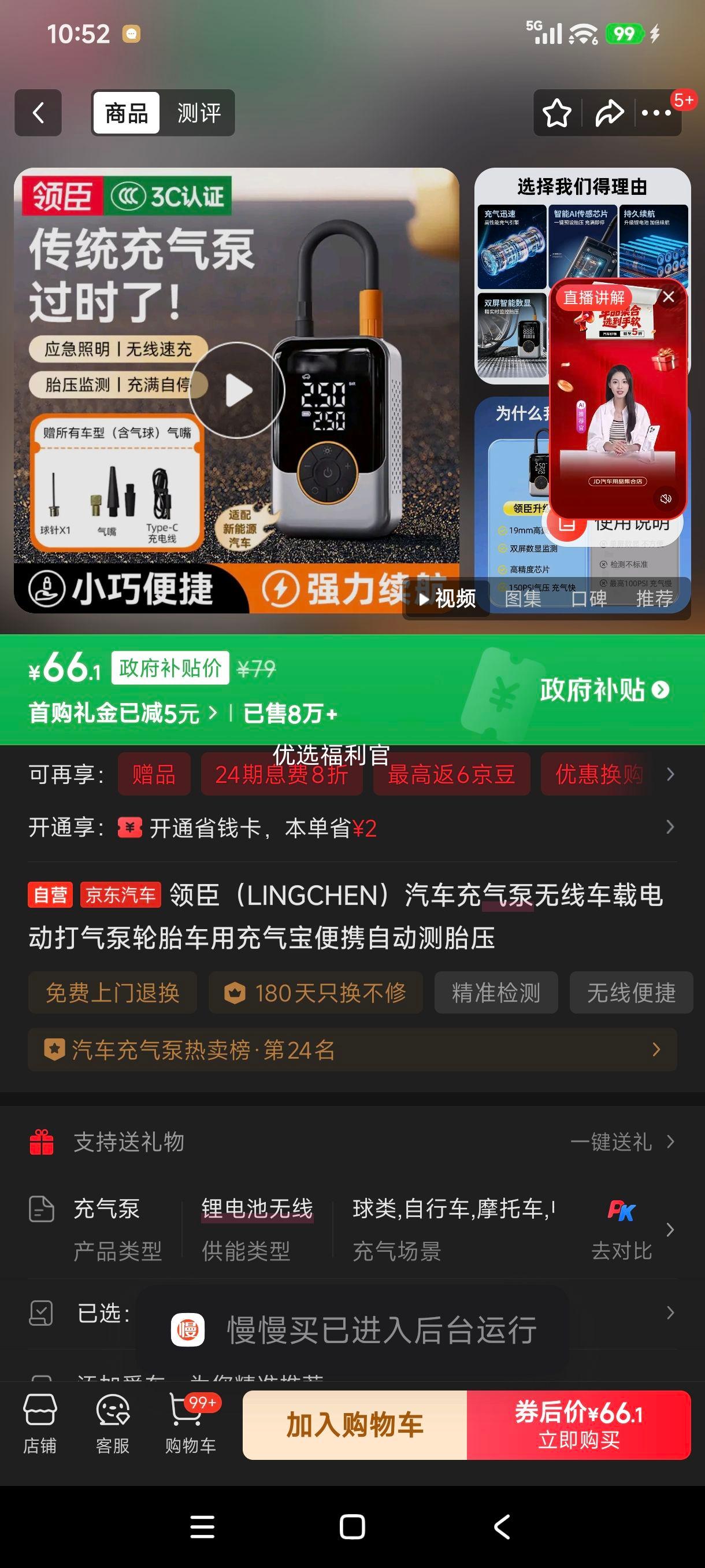
Task: Switch to the 测评 tab
Action: click(199, 113)
